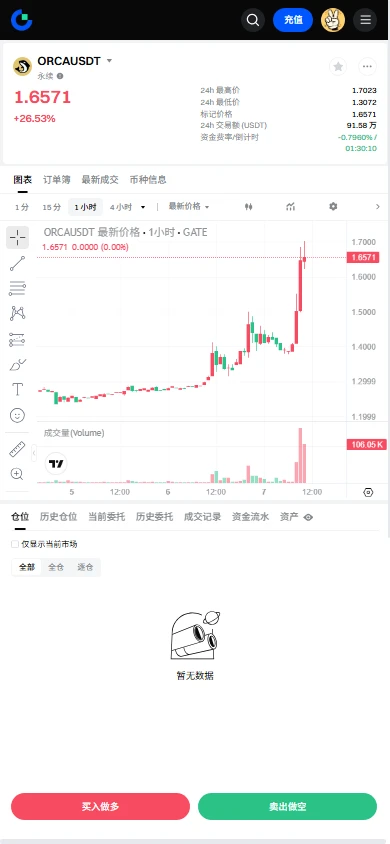Viewport: 390px width, 844px height.
Task: Tap the 充值 deposit button
Action: [293, 20]
